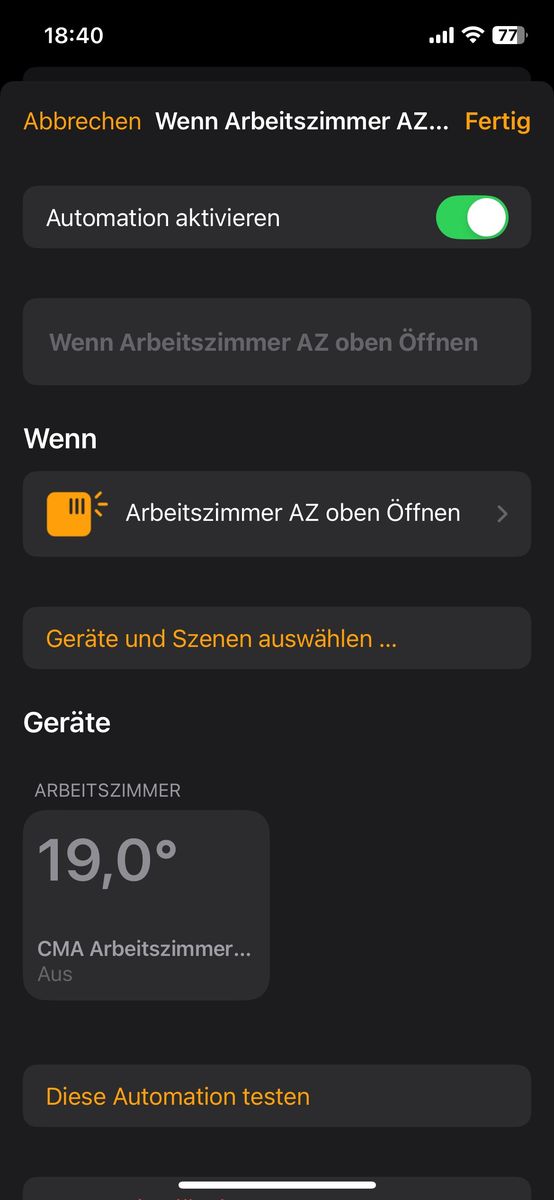Run Diese Automation testen

point(277,1096)
